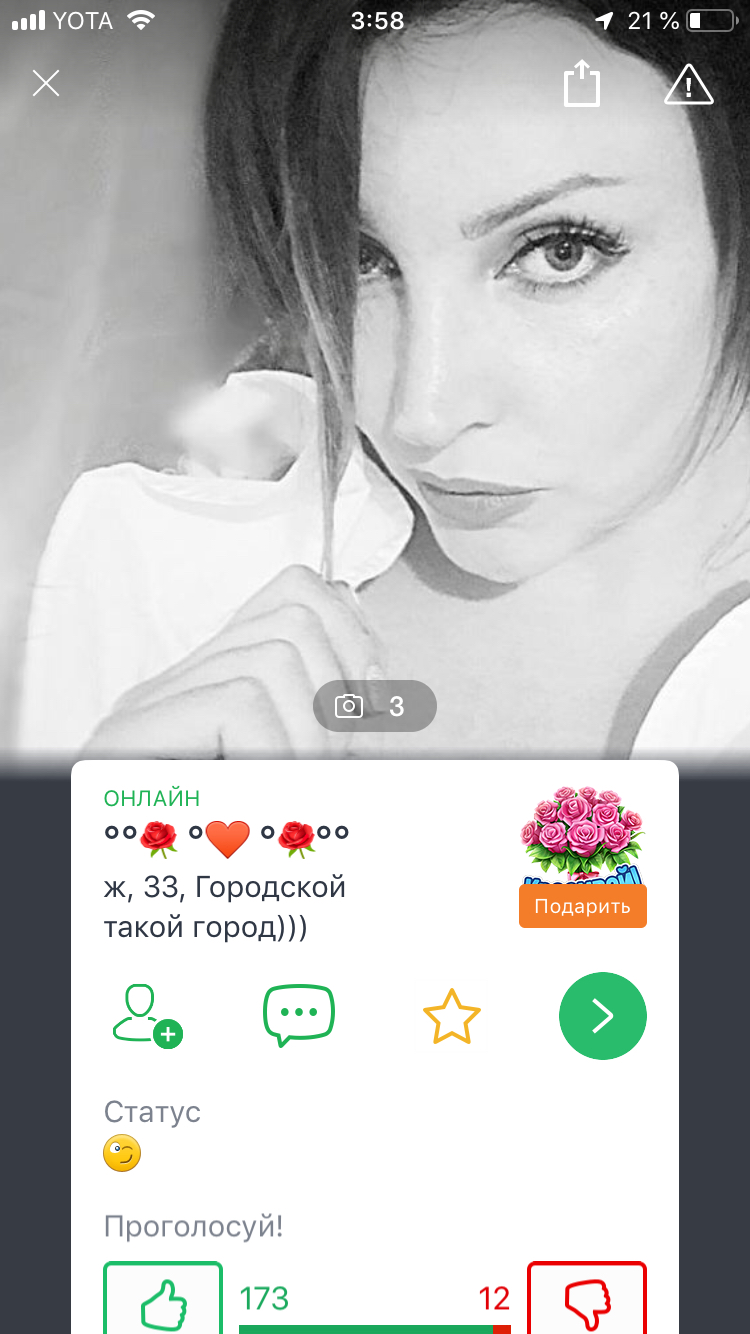This screenshot has height=1334, width=750.
Task: Tap the Подарить gift button
Action: [583, 906]
